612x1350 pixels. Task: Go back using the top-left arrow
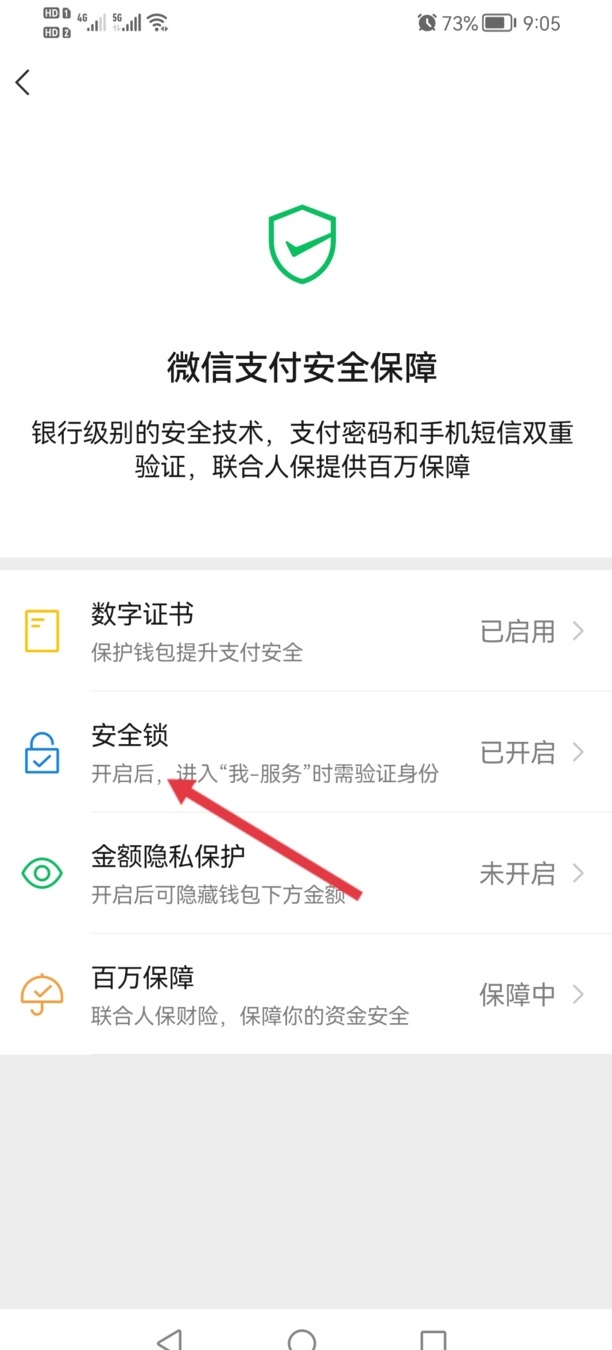pos(24,82)
